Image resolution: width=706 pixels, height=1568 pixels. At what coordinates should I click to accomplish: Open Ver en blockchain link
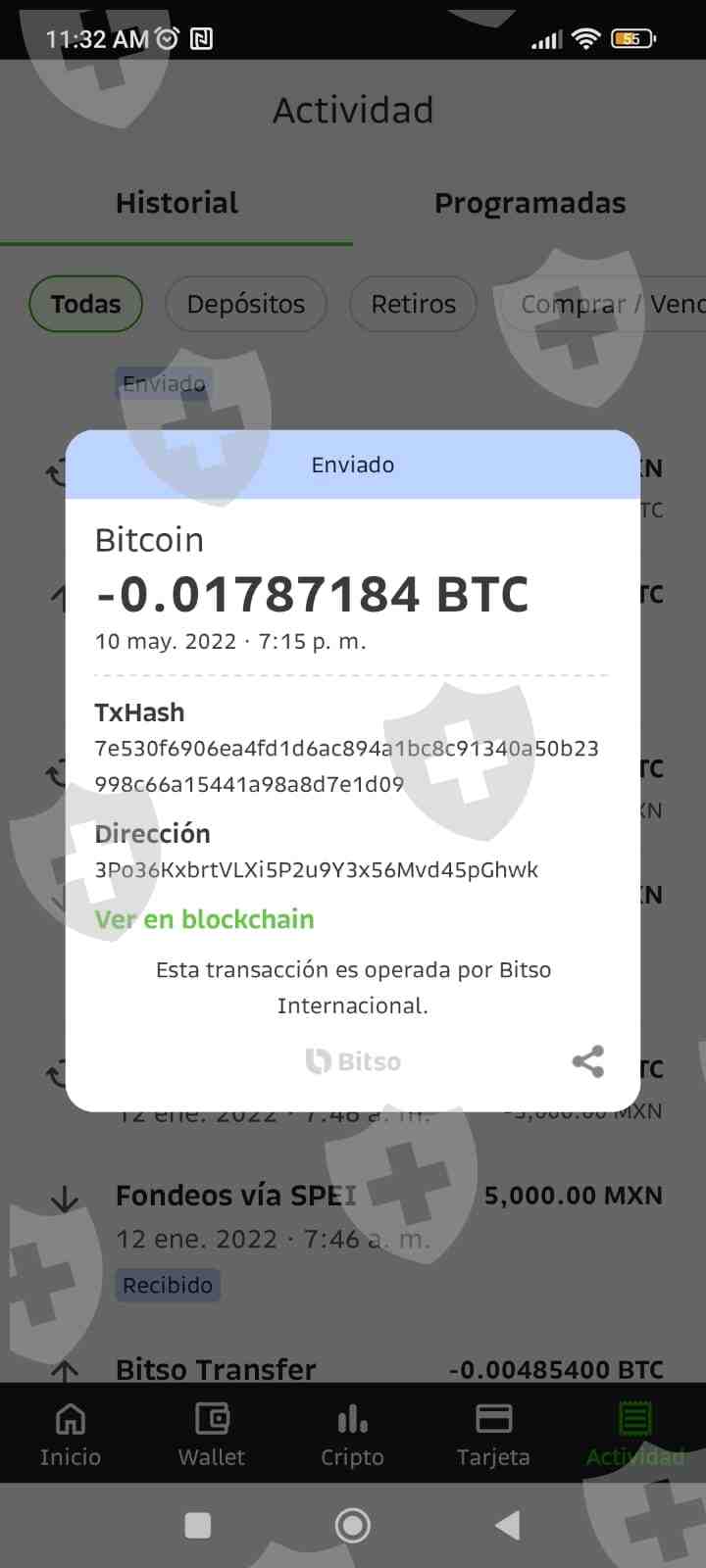pyautogui.click(x=204, y=919)
